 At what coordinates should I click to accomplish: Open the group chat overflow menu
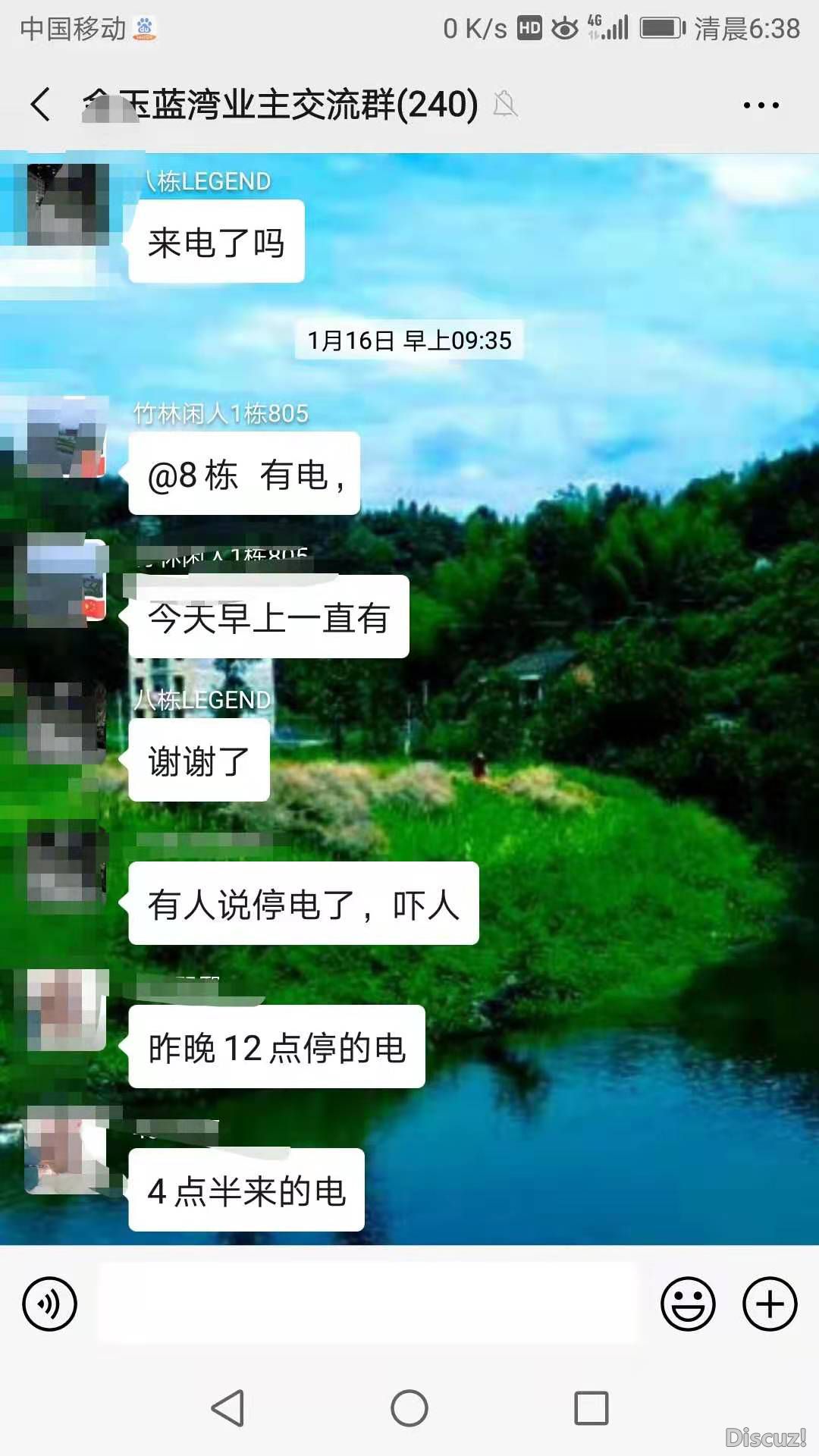(x=761, y=105)
